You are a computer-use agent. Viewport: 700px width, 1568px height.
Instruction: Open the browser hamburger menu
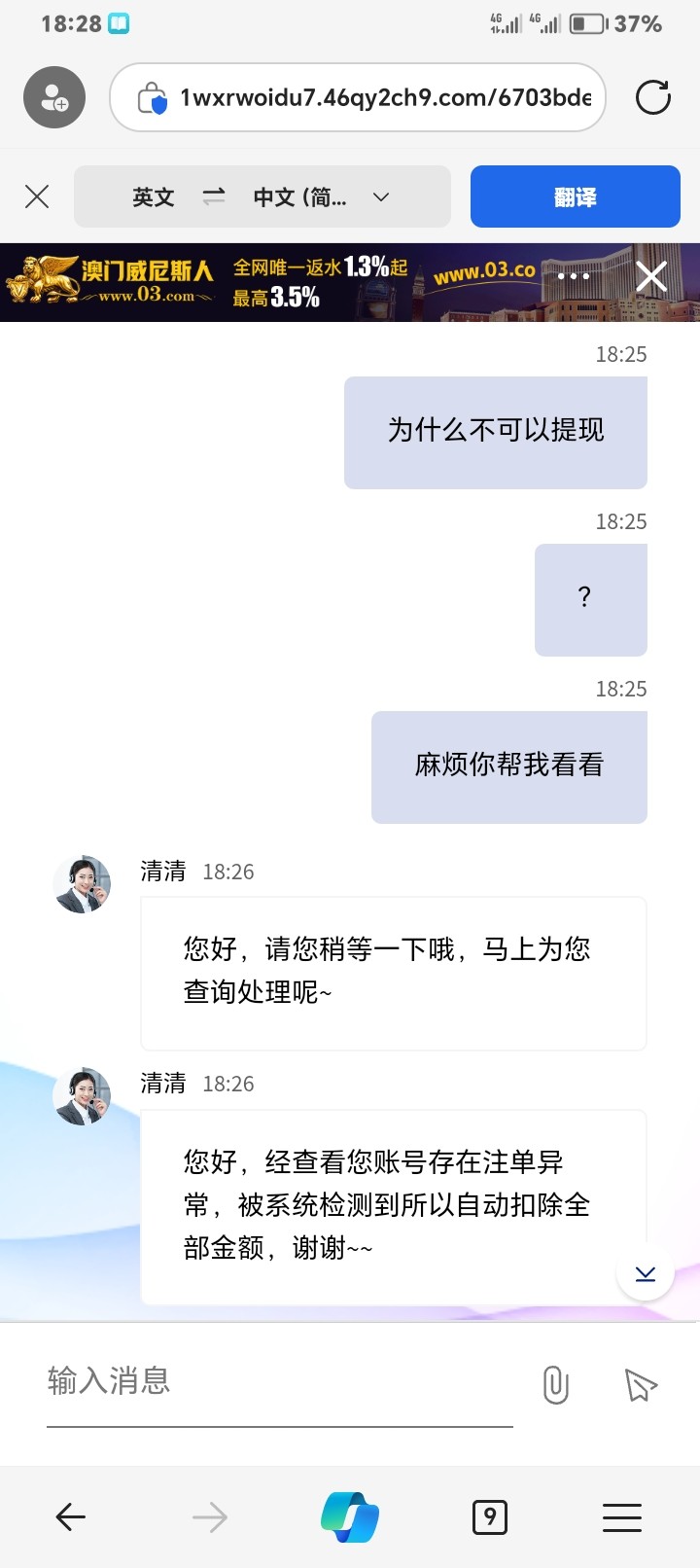[622, 1516]
